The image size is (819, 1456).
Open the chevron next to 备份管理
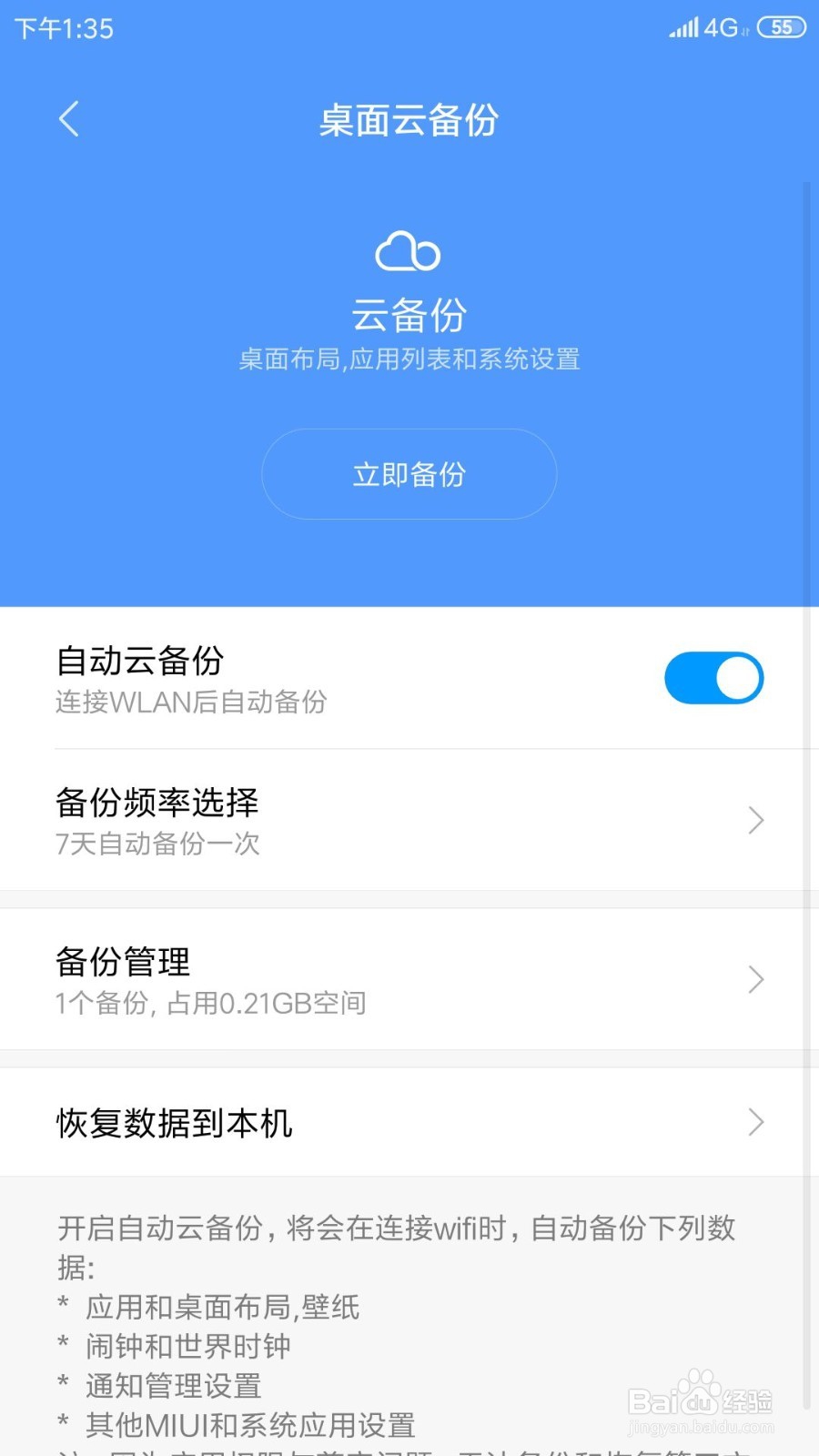[x=755, y=979]
